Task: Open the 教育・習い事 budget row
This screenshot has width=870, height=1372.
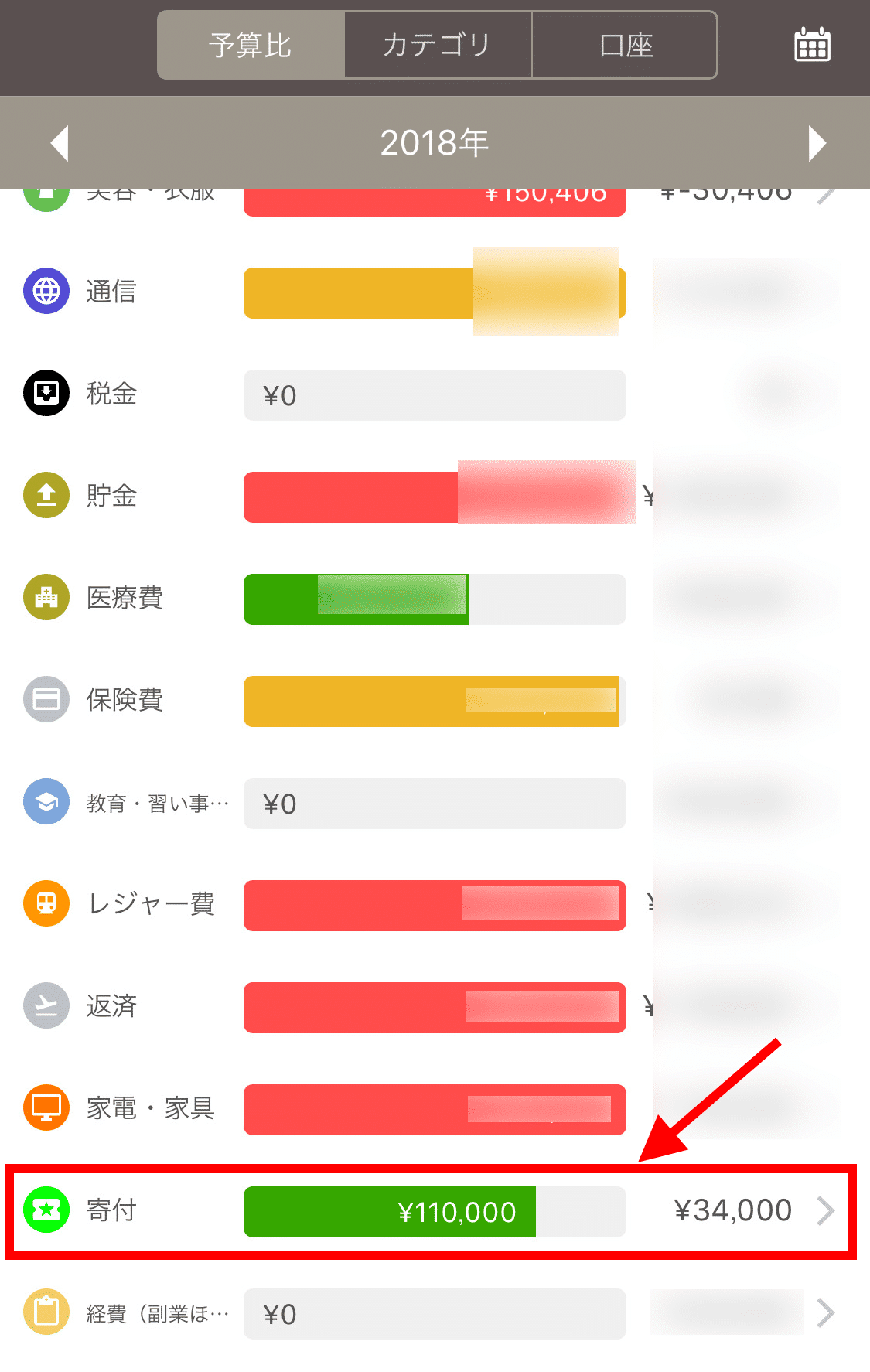Action: (x=433, y=803)
